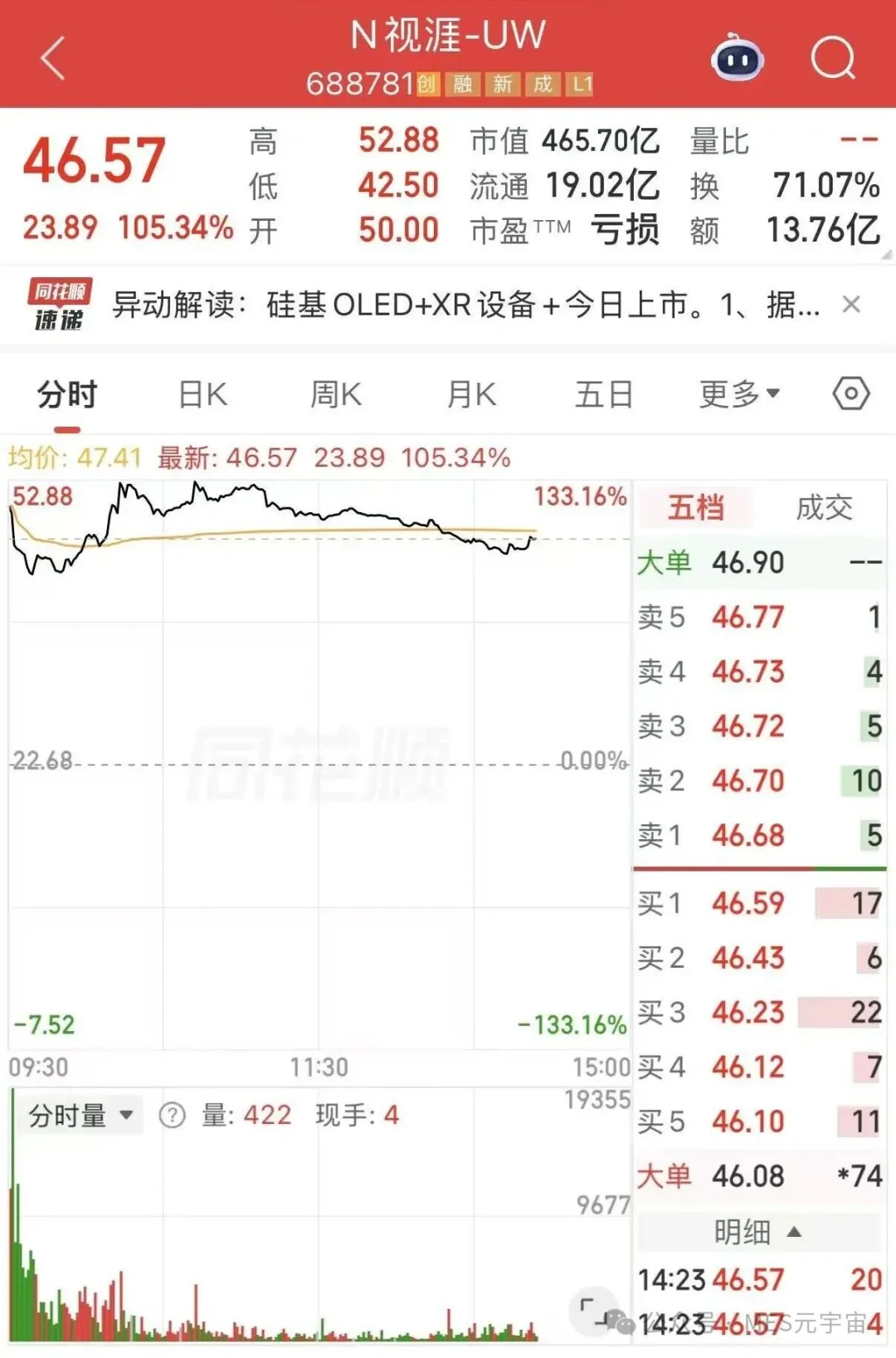Image resolution: width=896 pixels, height=1358 pixels.
Task: Open stock search with the magnifier icon
Action: [x=833, y=56]
